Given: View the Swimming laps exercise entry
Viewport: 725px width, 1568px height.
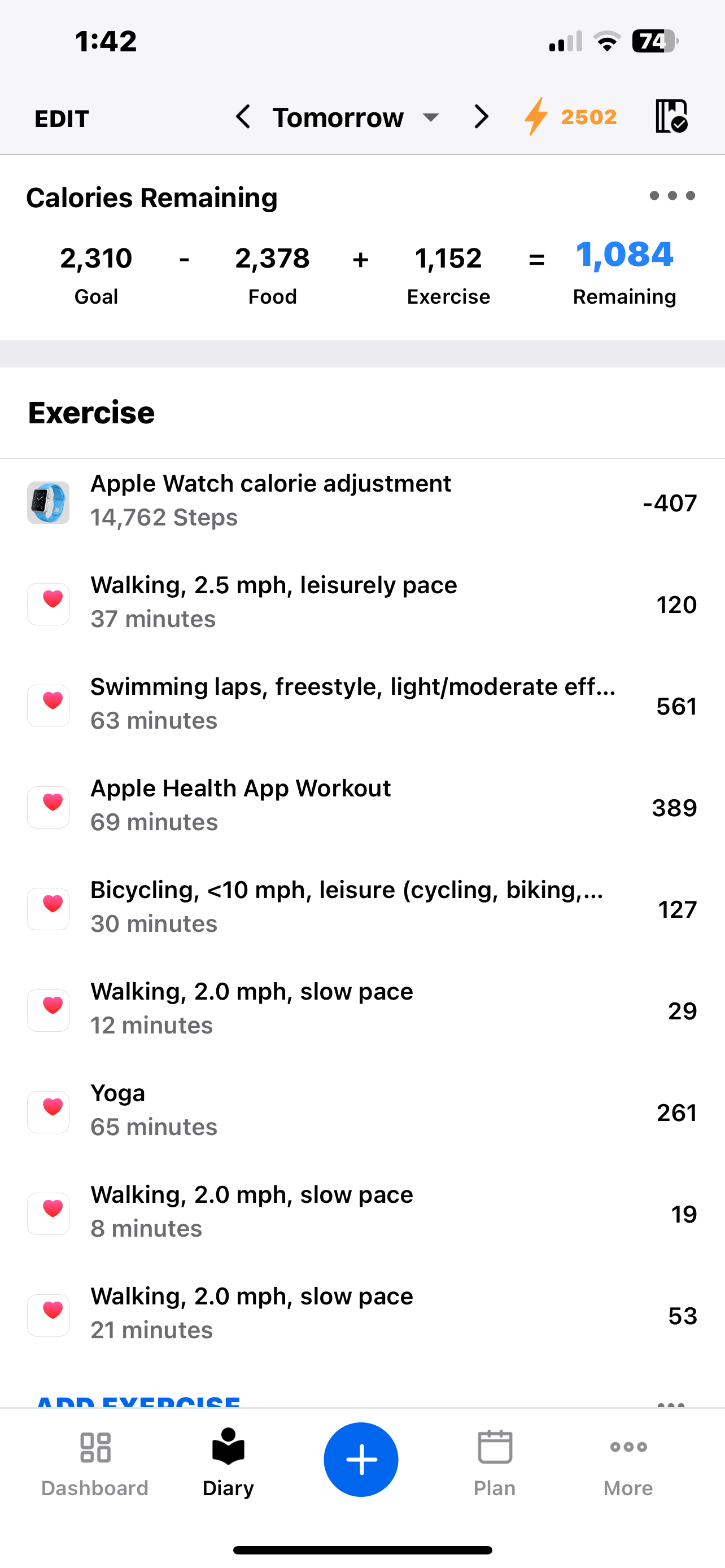Looking at the screenshot, I should pyautogui.click(x=361, y=704).
